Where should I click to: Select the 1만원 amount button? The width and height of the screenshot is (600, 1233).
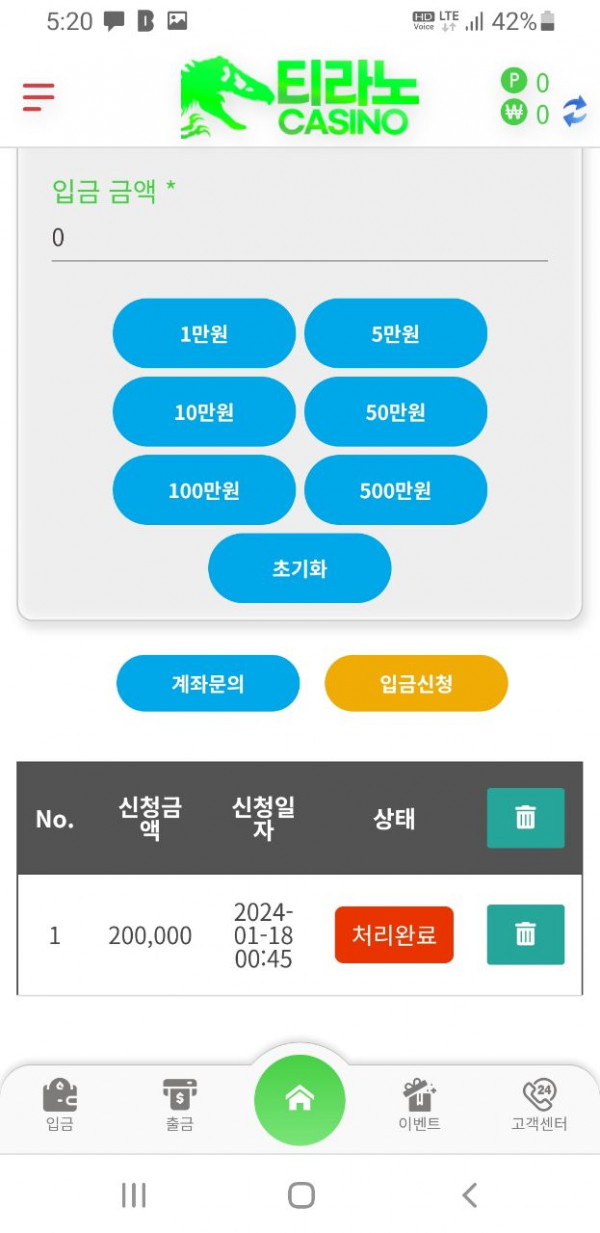click(x=204, y=334)
